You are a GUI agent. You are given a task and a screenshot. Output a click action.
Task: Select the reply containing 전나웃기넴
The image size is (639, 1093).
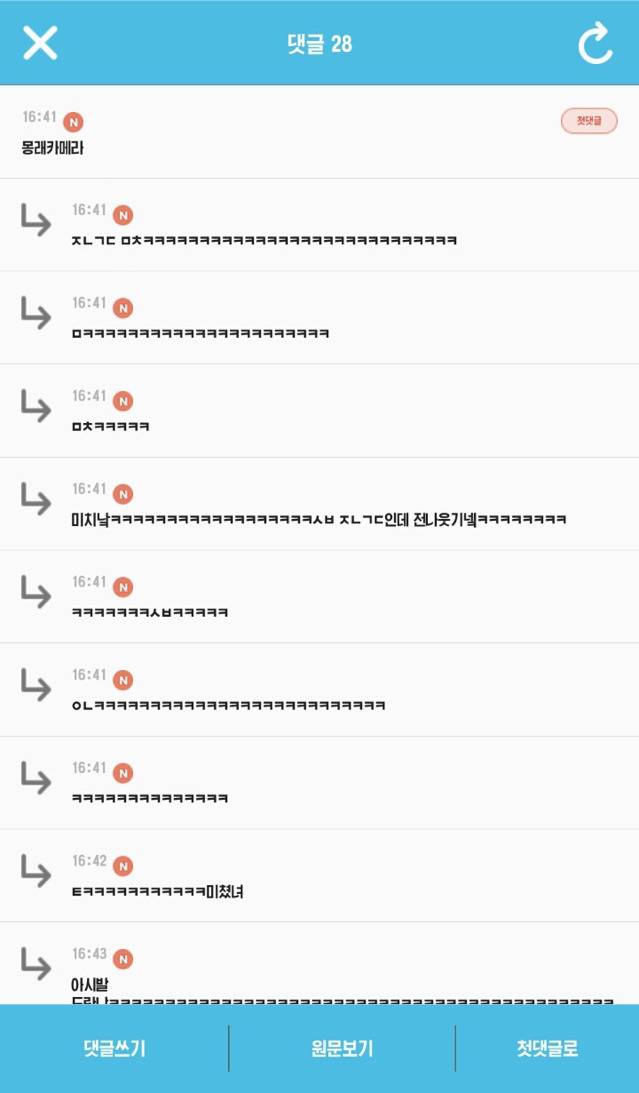point(318,519)
